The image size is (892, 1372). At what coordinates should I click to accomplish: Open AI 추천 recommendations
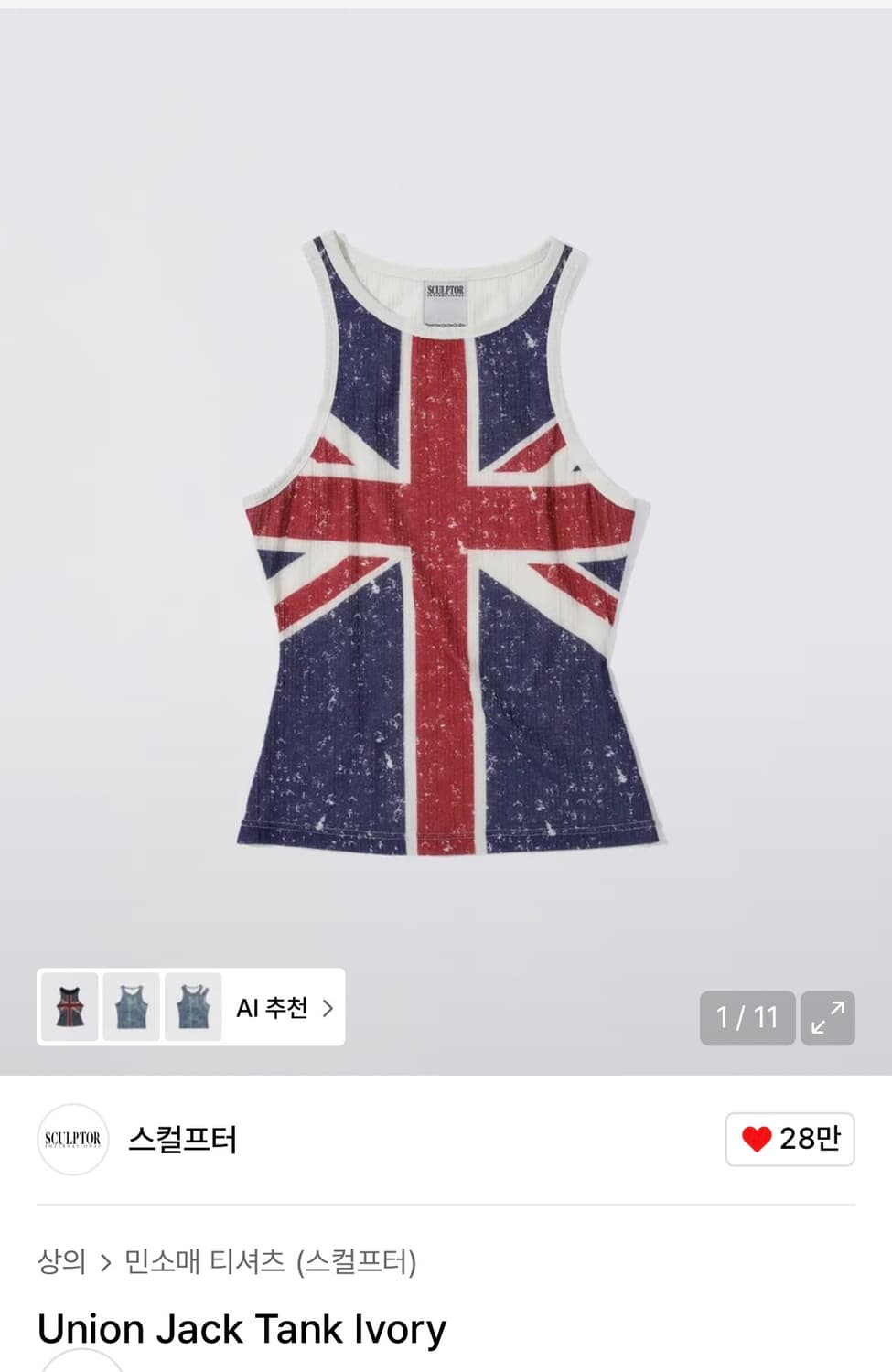click(285, 1007)
